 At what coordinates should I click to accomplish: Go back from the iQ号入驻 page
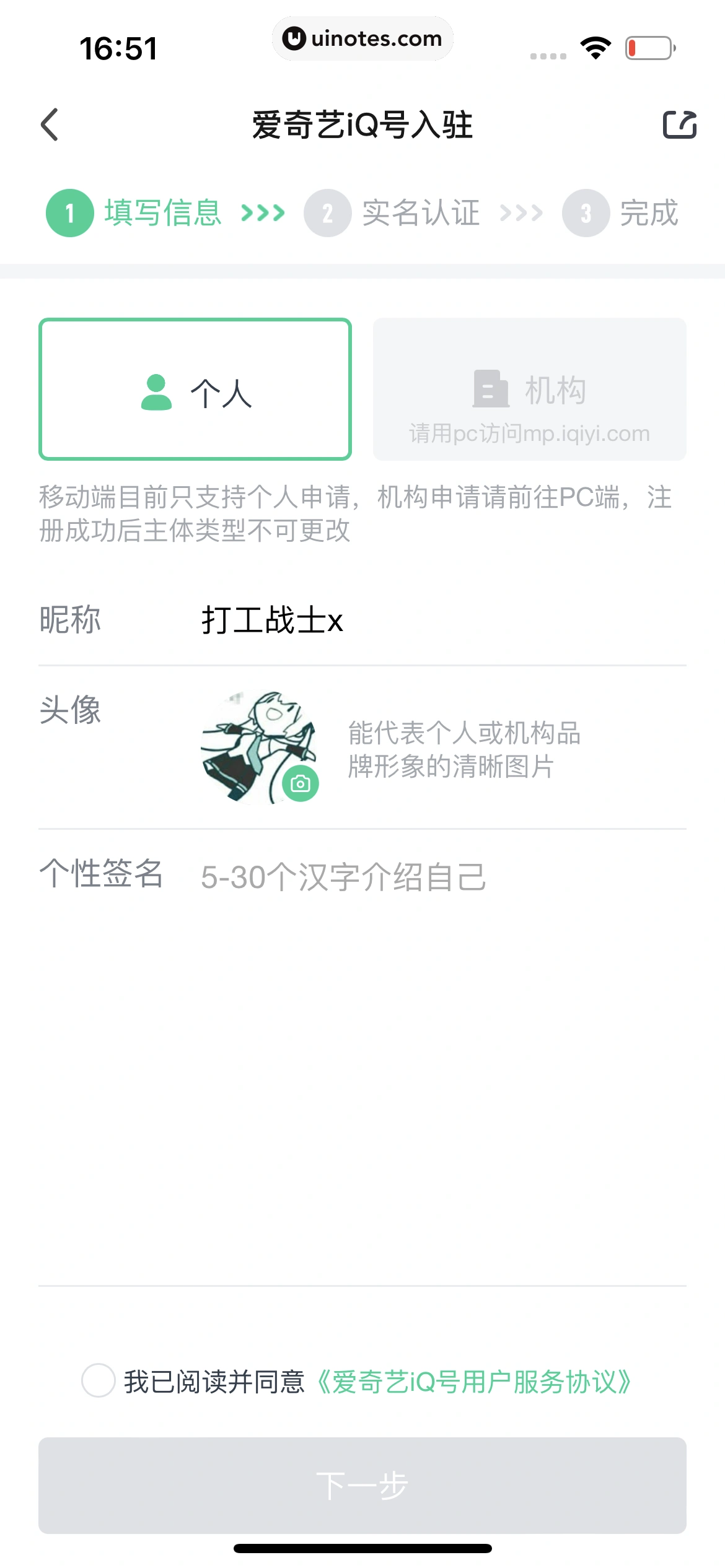pos(50,124)
